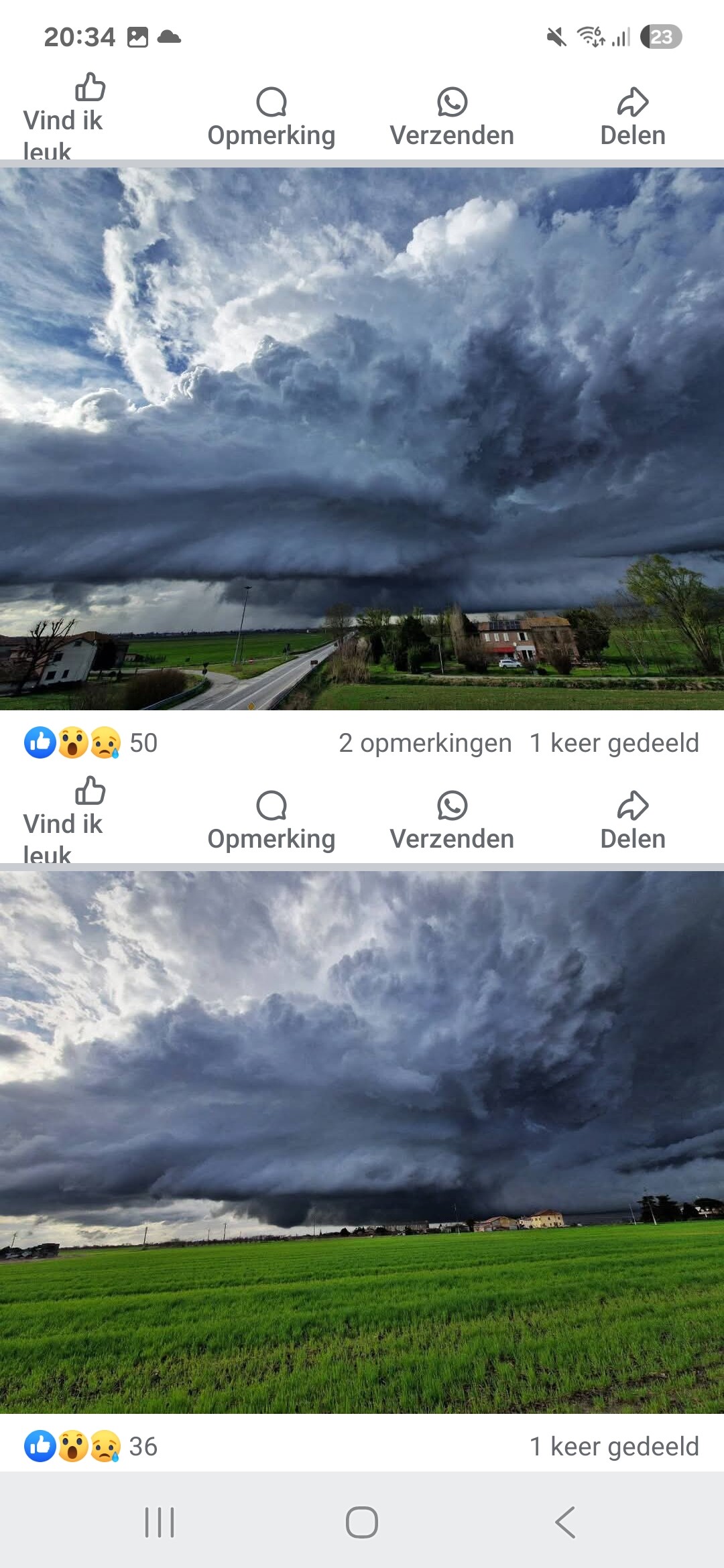Tap 'Opmerking' above the road storm photo
The height and width of the screenshot is (1568, 724).
point(271,118)
